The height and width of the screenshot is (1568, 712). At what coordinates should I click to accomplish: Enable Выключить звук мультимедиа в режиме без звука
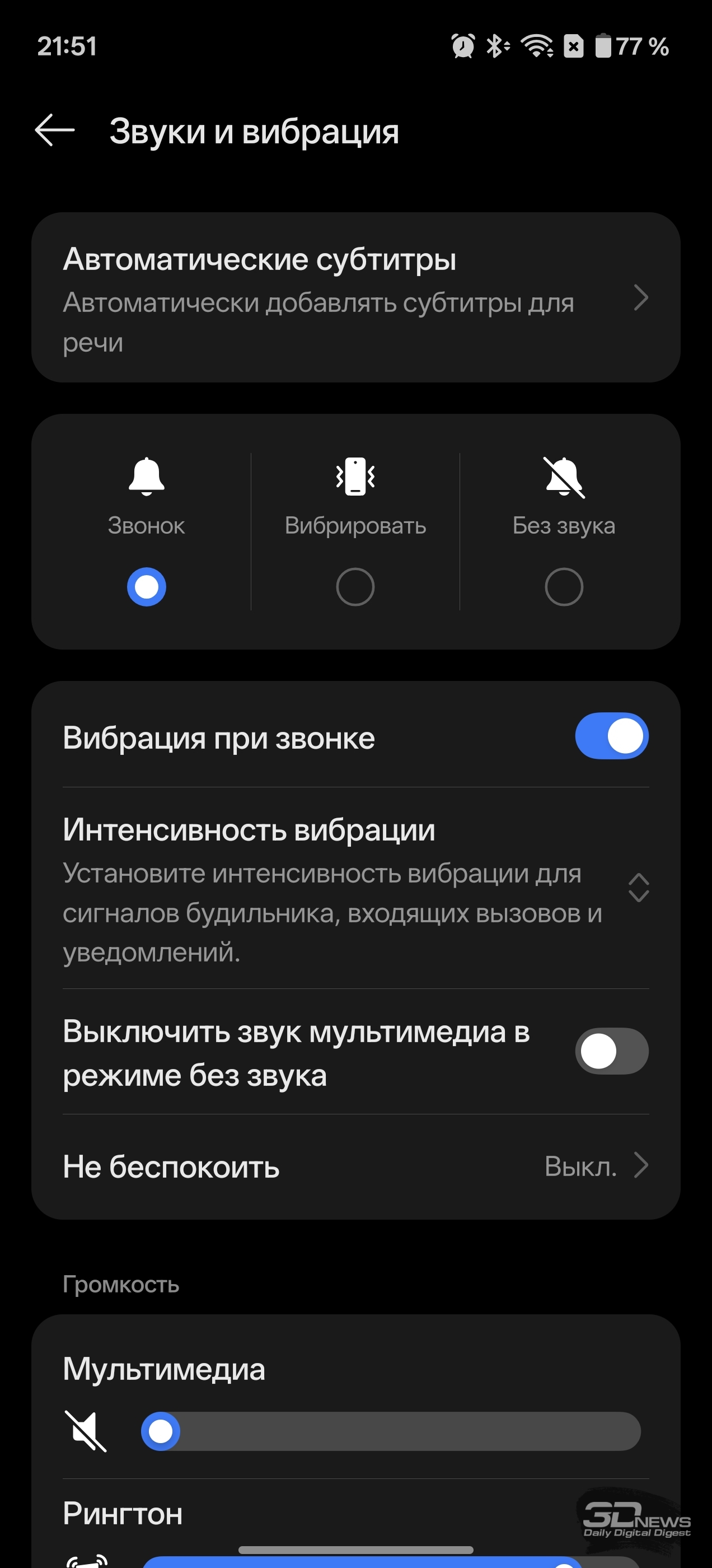point(611,1051)
